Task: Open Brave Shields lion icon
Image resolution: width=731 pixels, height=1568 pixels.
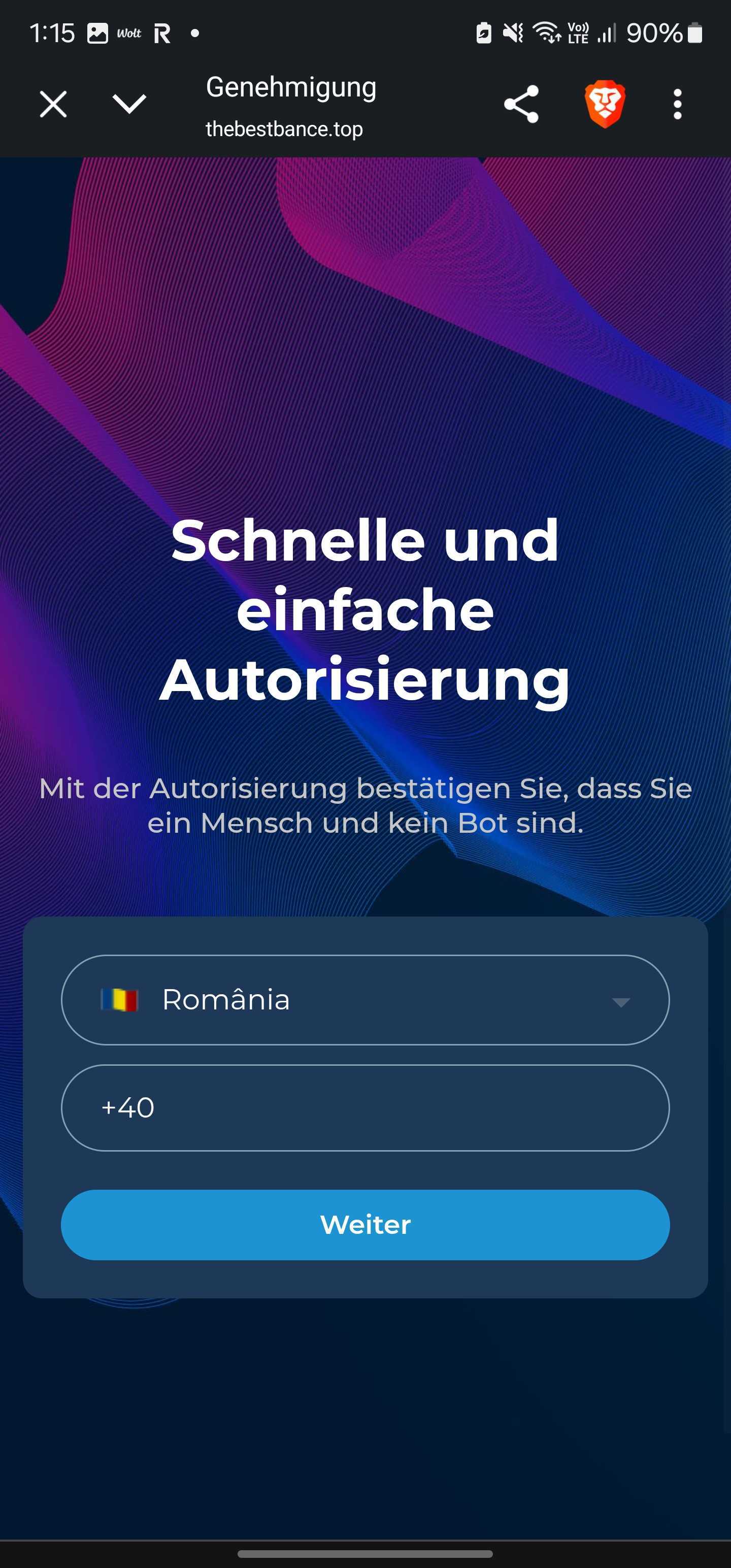Action: tap(605, 104)
